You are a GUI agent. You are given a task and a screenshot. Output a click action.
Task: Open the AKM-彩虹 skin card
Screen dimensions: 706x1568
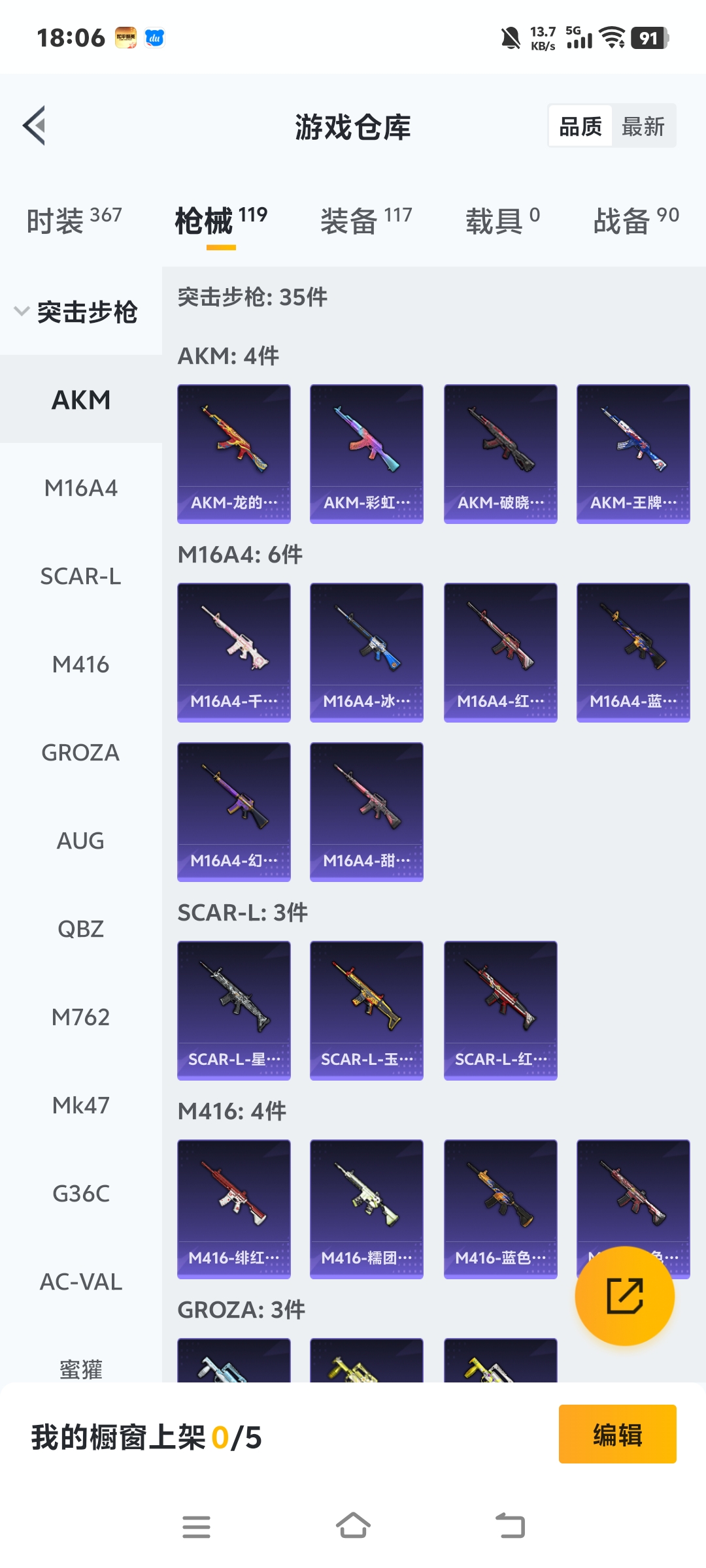click(x=367, y=454)
